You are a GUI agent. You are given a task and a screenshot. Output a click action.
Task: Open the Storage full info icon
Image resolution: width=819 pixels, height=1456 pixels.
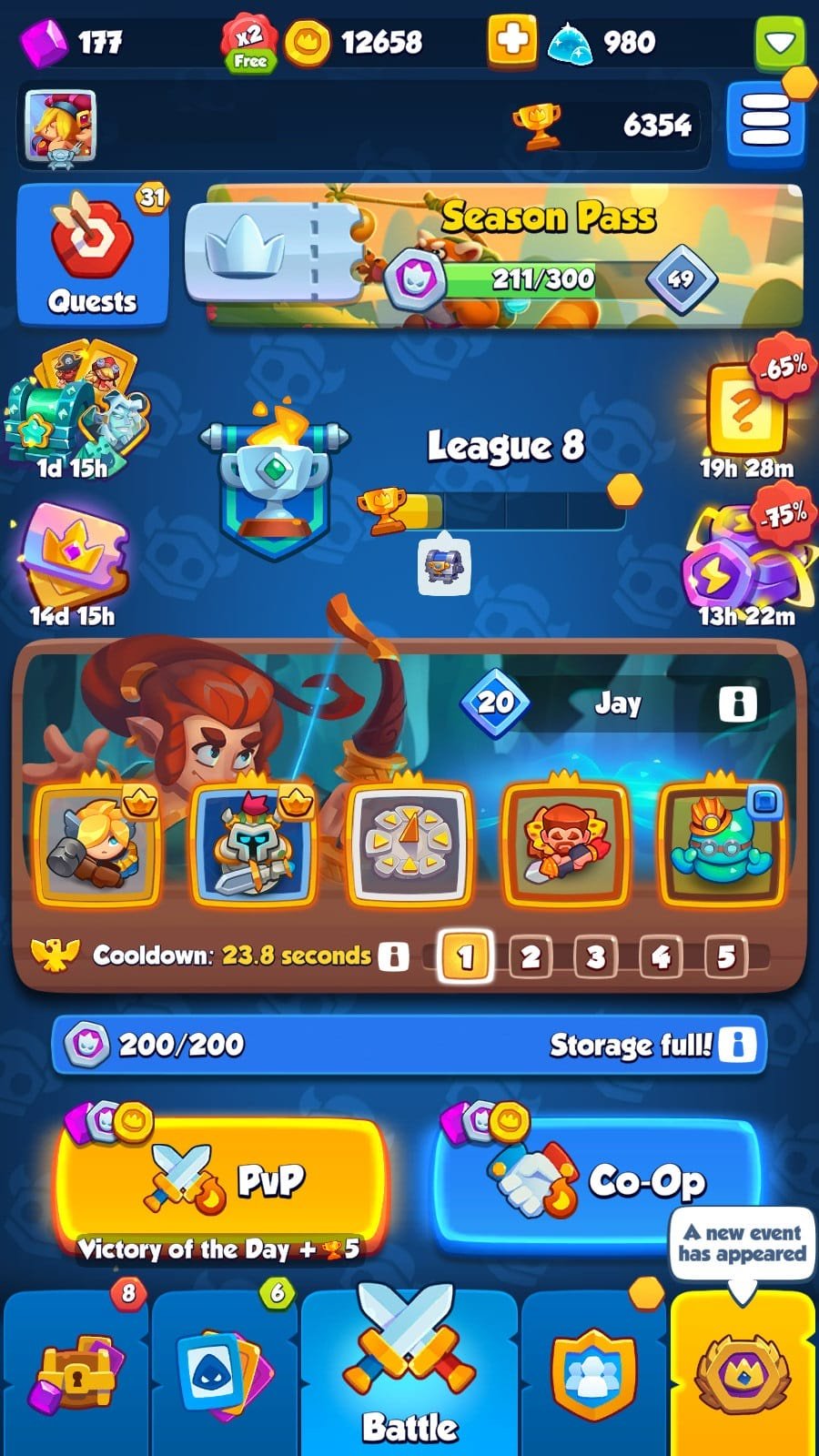(737, 1045)
